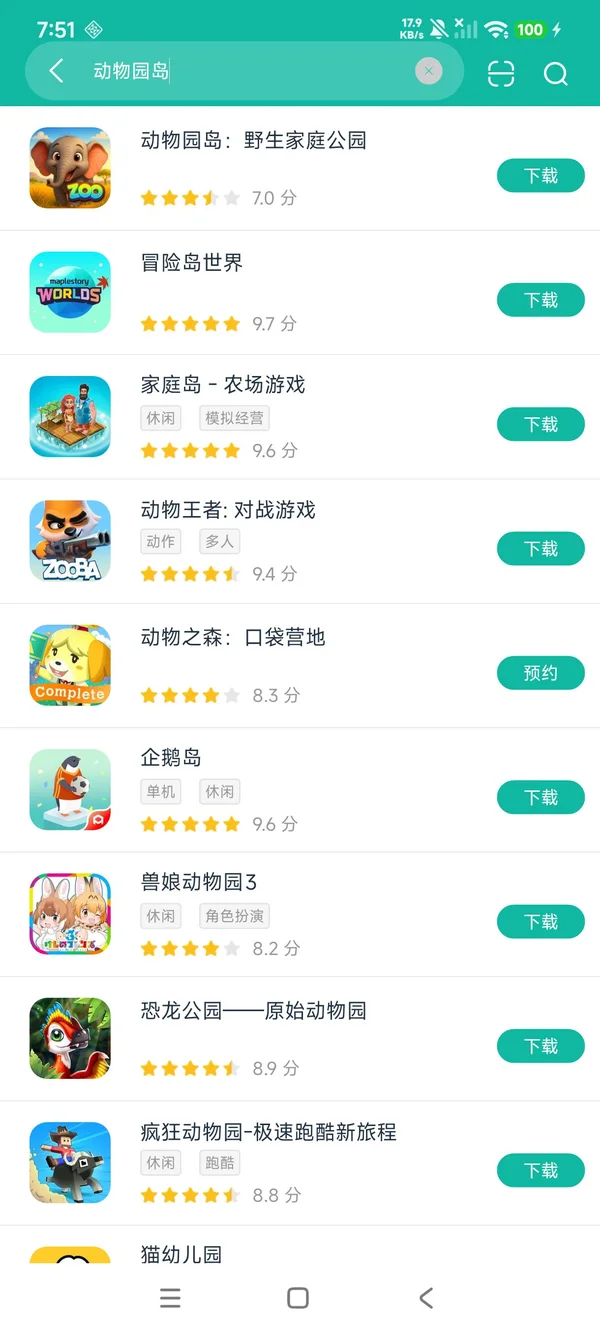
Task: View the 企鹅岛 result page
Action: pyautogui.click(x=171, y=758)
